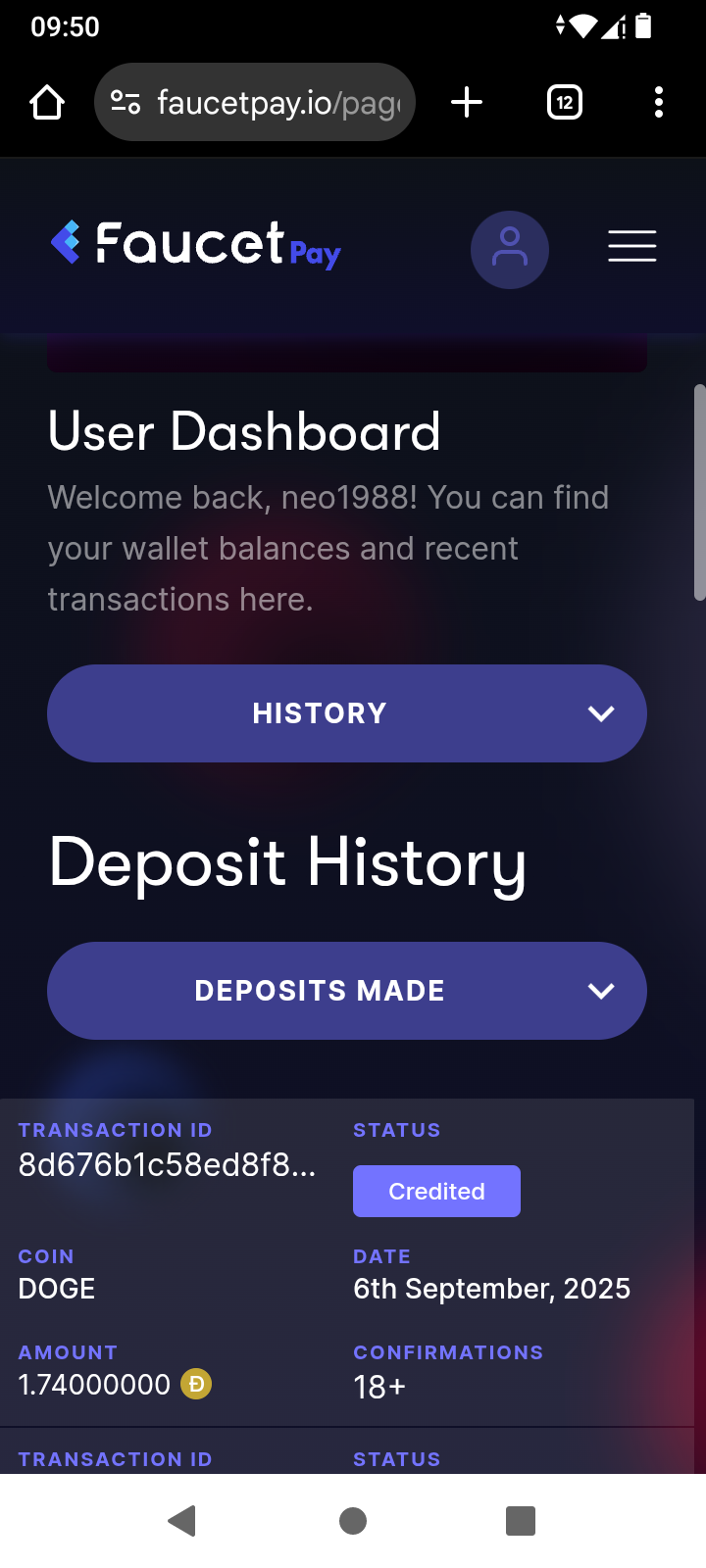
Task: Open the FaucetPay logo home link
Action: point(195,244)
